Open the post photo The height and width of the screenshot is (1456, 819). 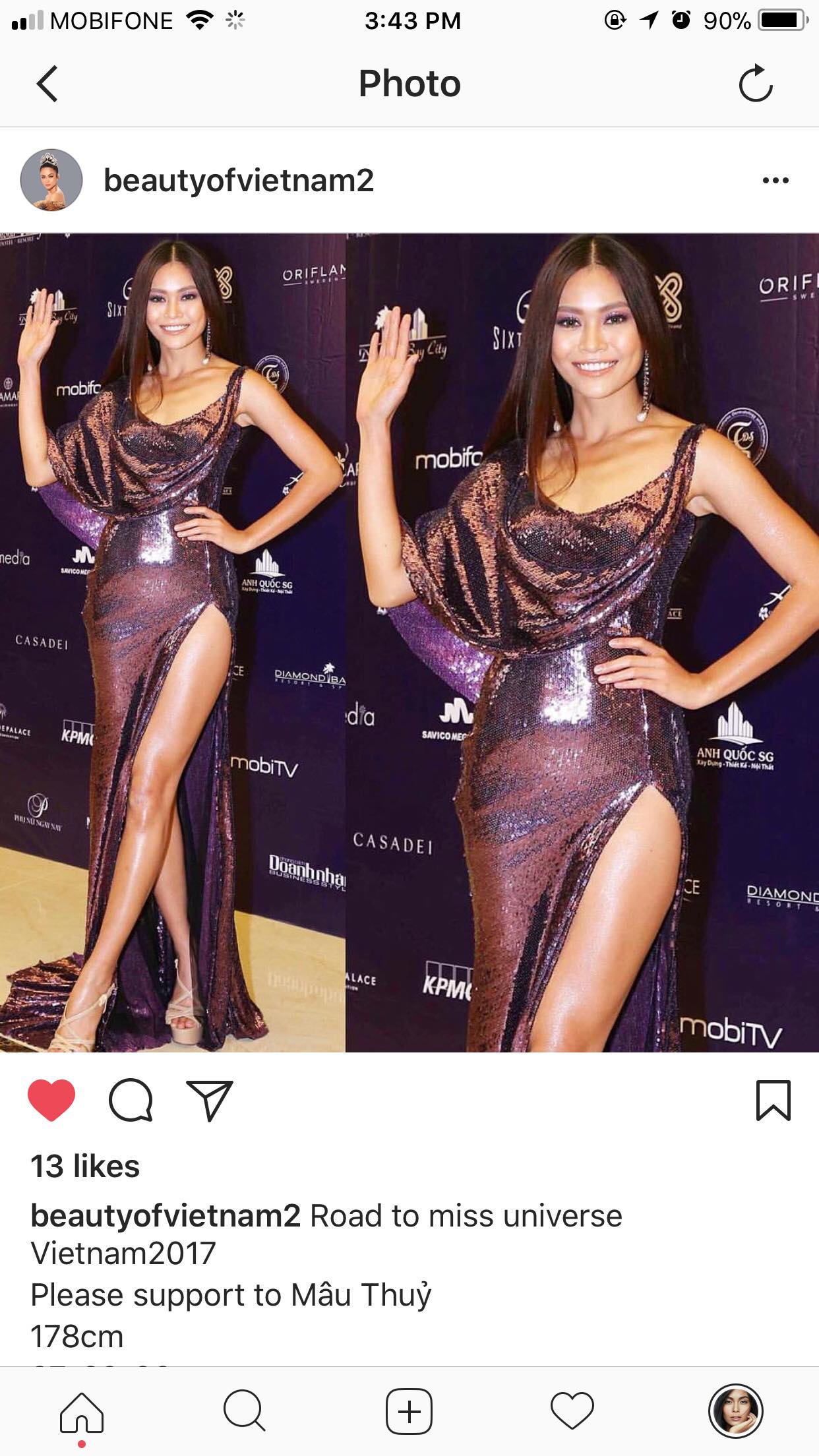pos(409,643)
